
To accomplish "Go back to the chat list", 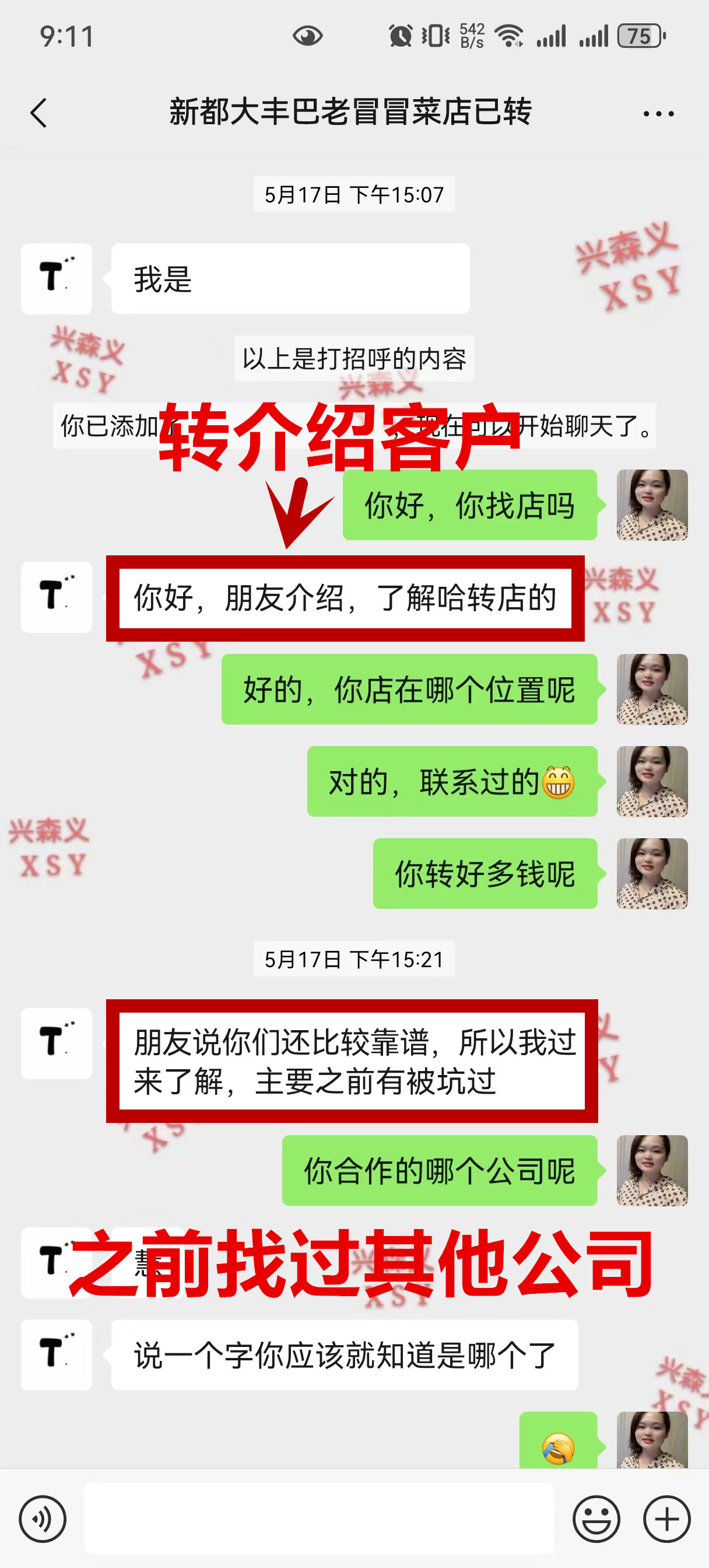I will [x=38, y=113].
